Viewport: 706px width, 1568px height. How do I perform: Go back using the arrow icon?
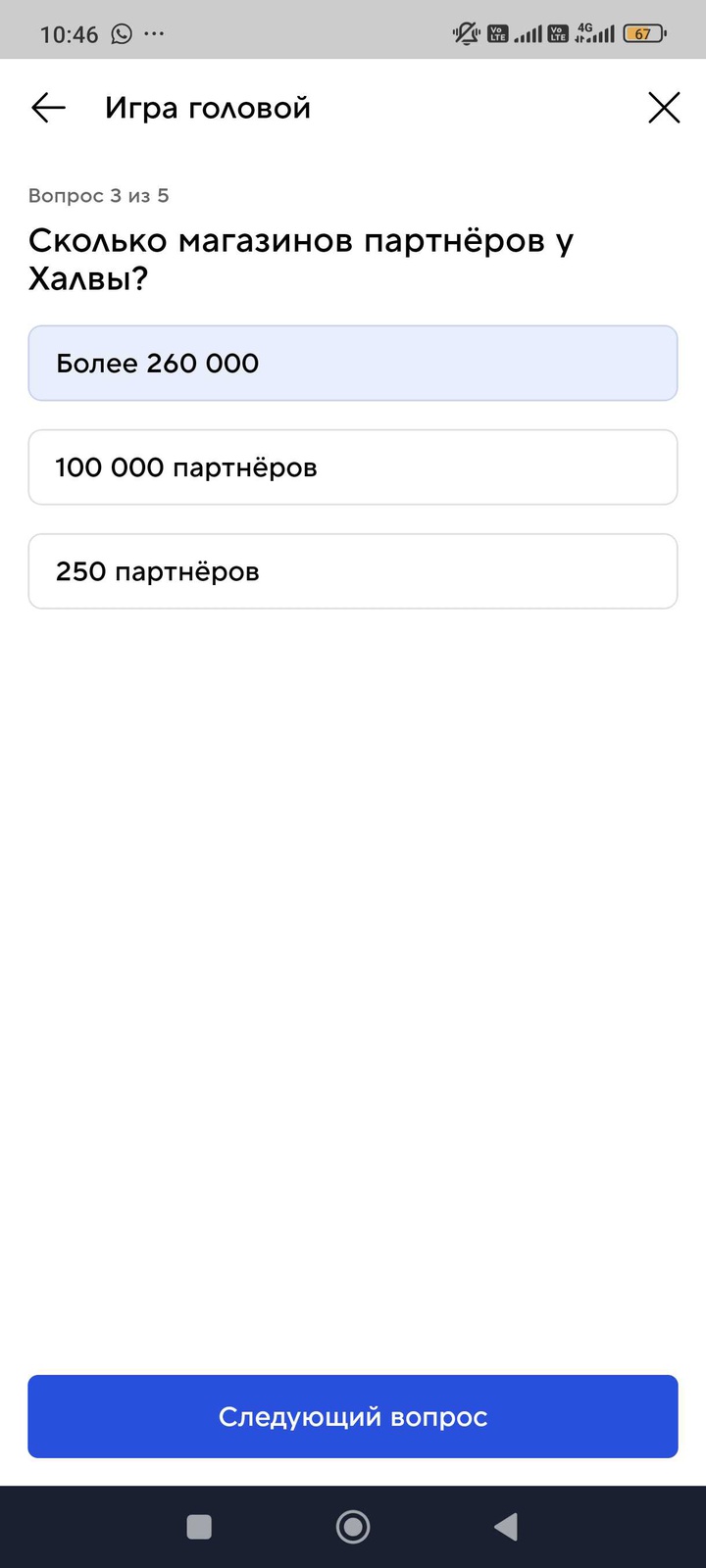pyautogui.click(x=48, y=108)
